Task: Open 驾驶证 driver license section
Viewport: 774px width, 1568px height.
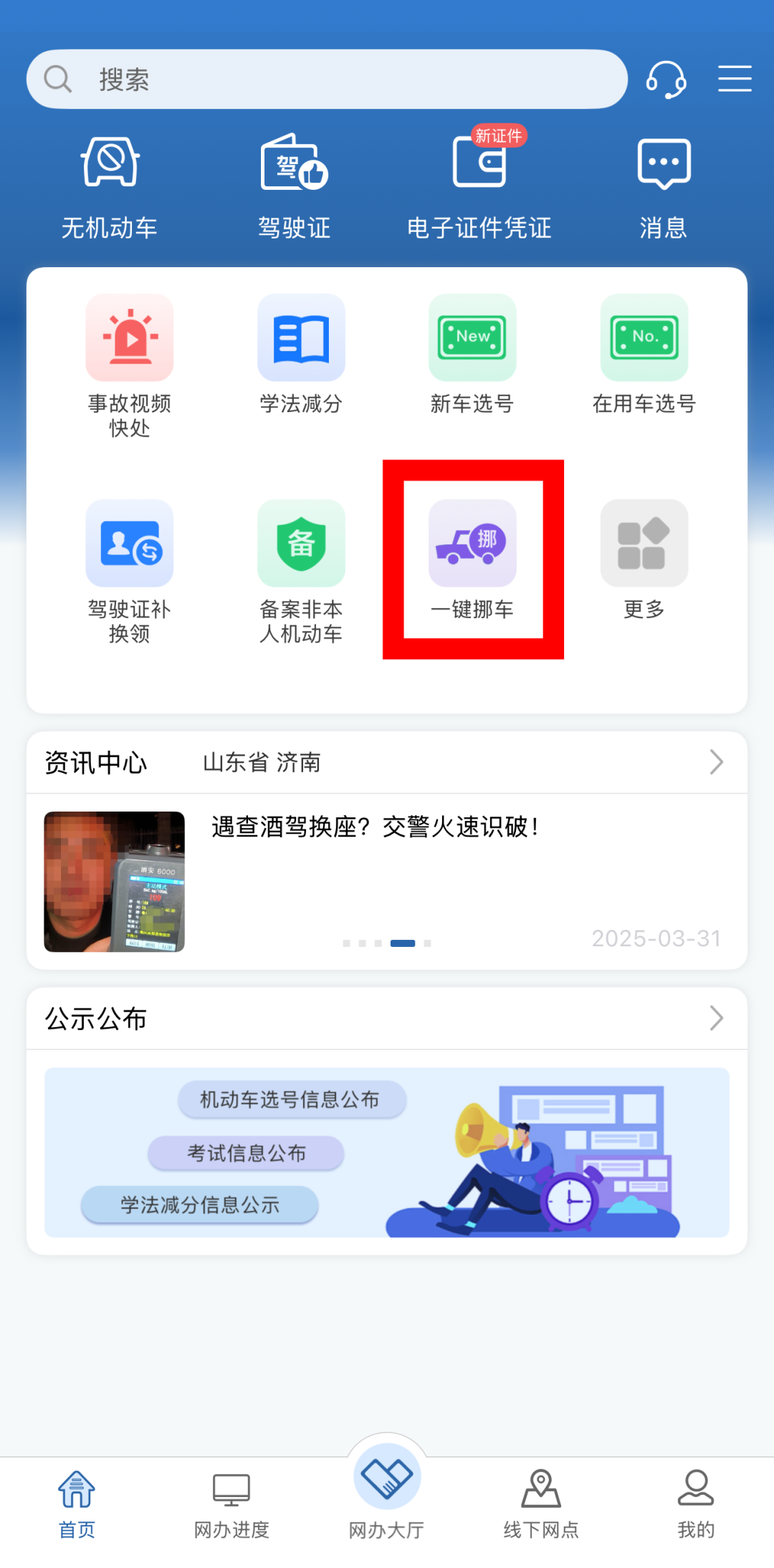Action: 295,188
